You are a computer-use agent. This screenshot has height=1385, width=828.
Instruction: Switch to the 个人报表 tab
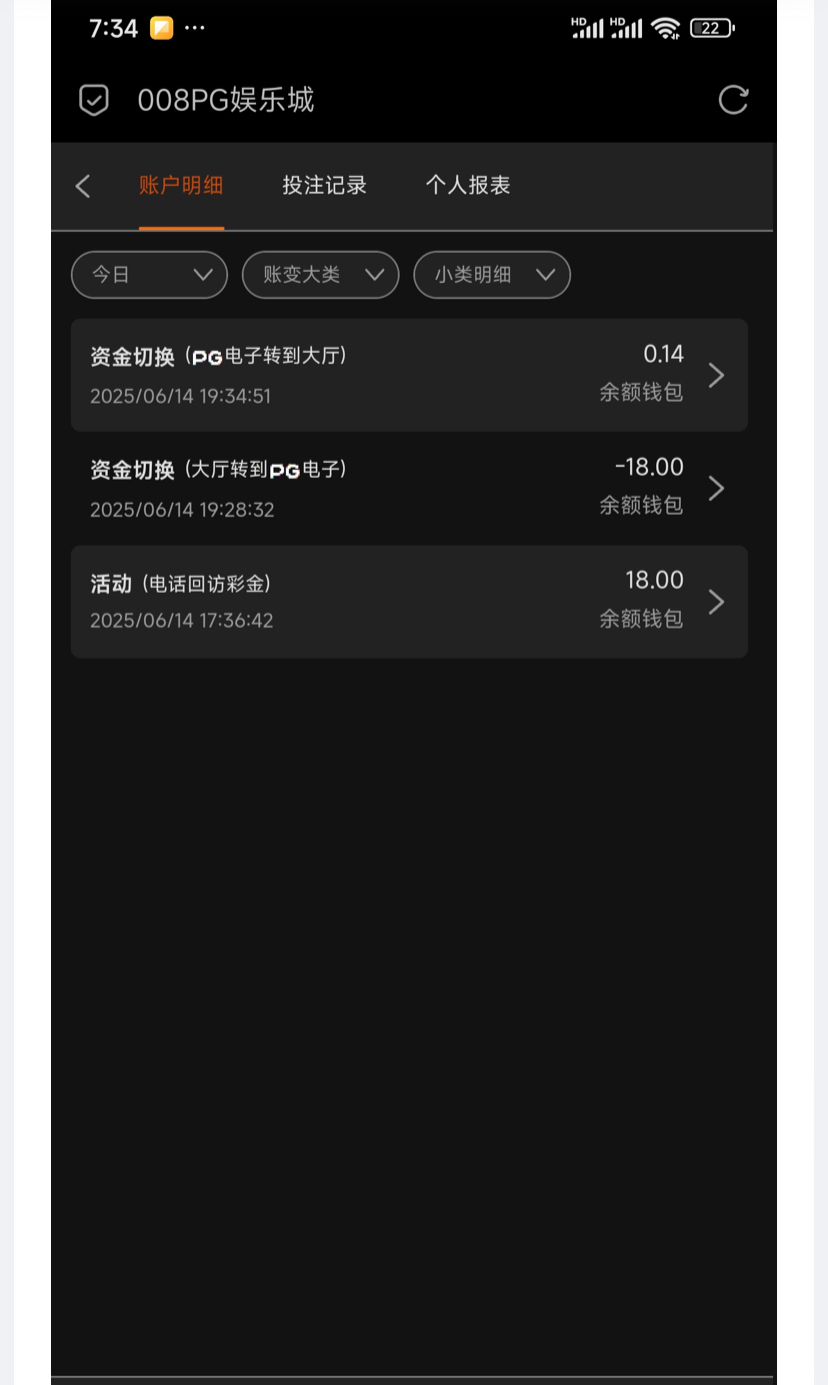468,186
